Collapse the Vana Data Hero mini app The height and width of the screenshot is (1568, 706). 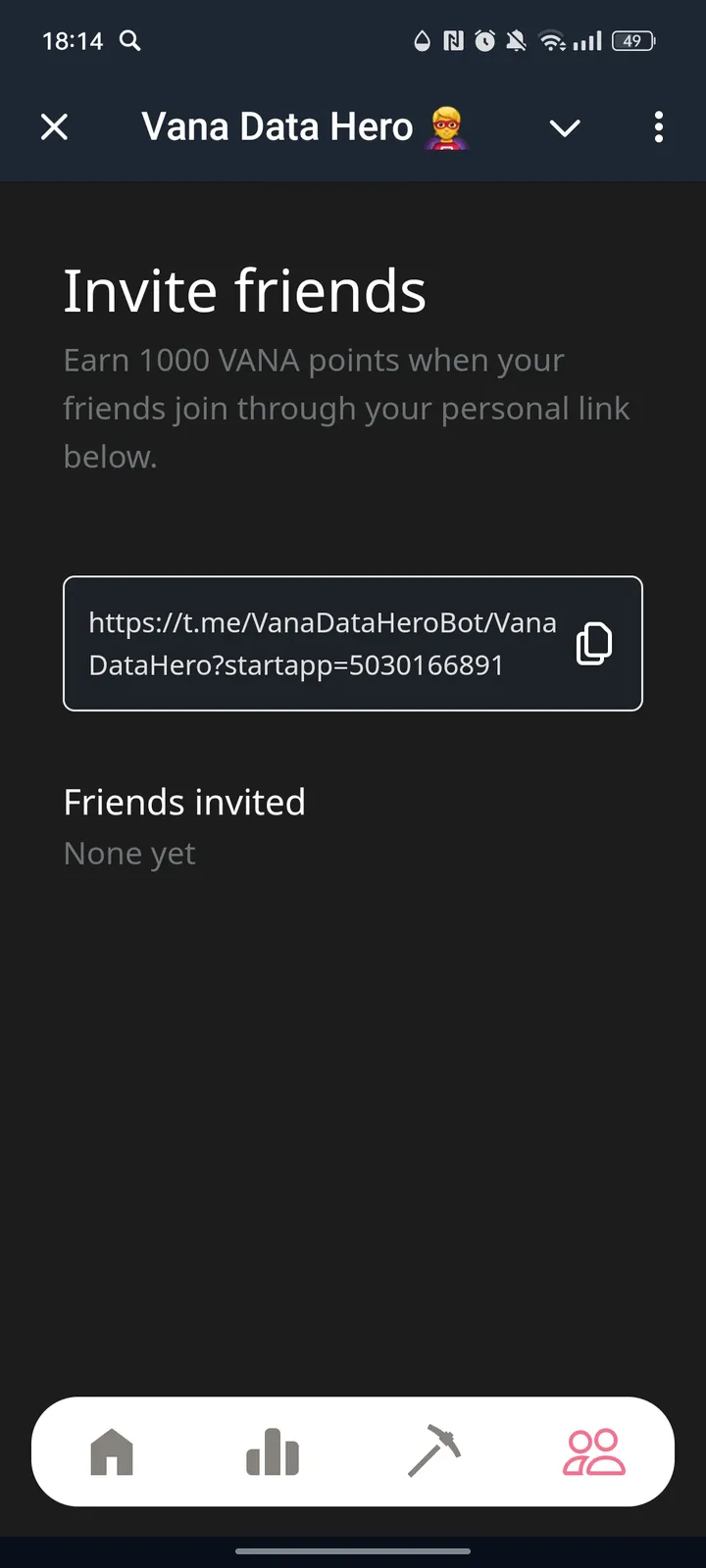[55, 126]
